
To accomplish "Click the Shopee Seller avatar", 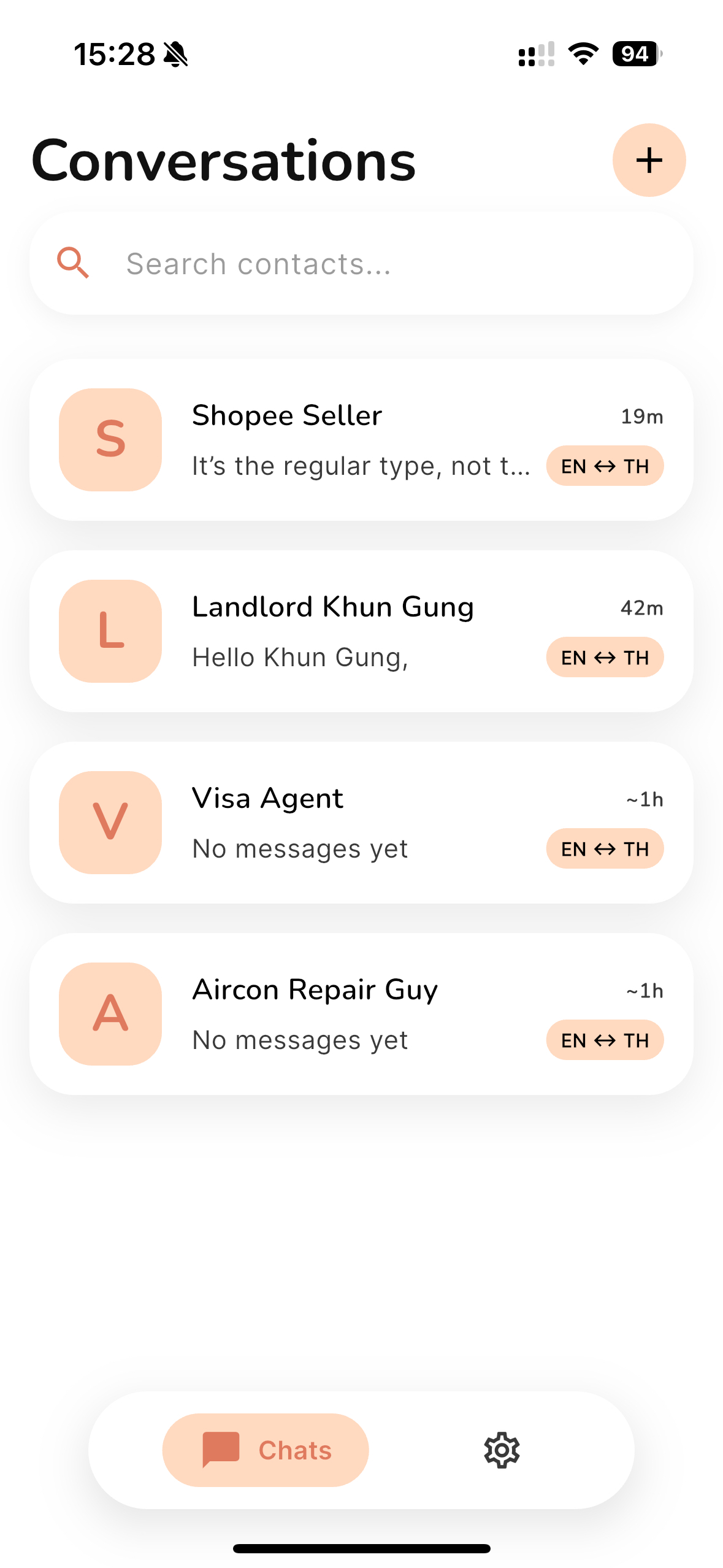I will pyautogui.click(x=110, y=439).
